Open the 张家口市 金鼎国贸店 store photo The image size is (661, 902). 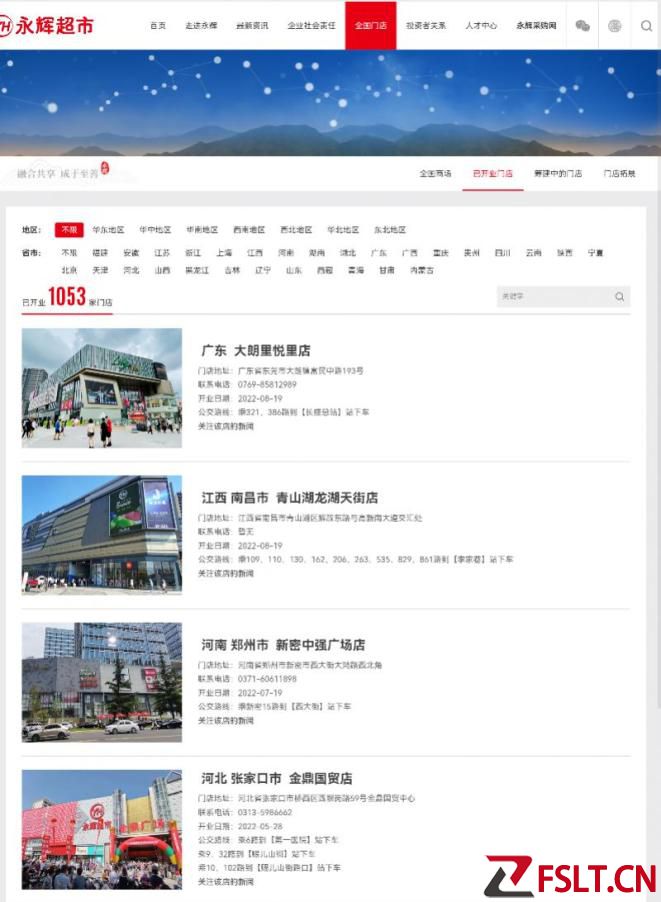[102, 828]
